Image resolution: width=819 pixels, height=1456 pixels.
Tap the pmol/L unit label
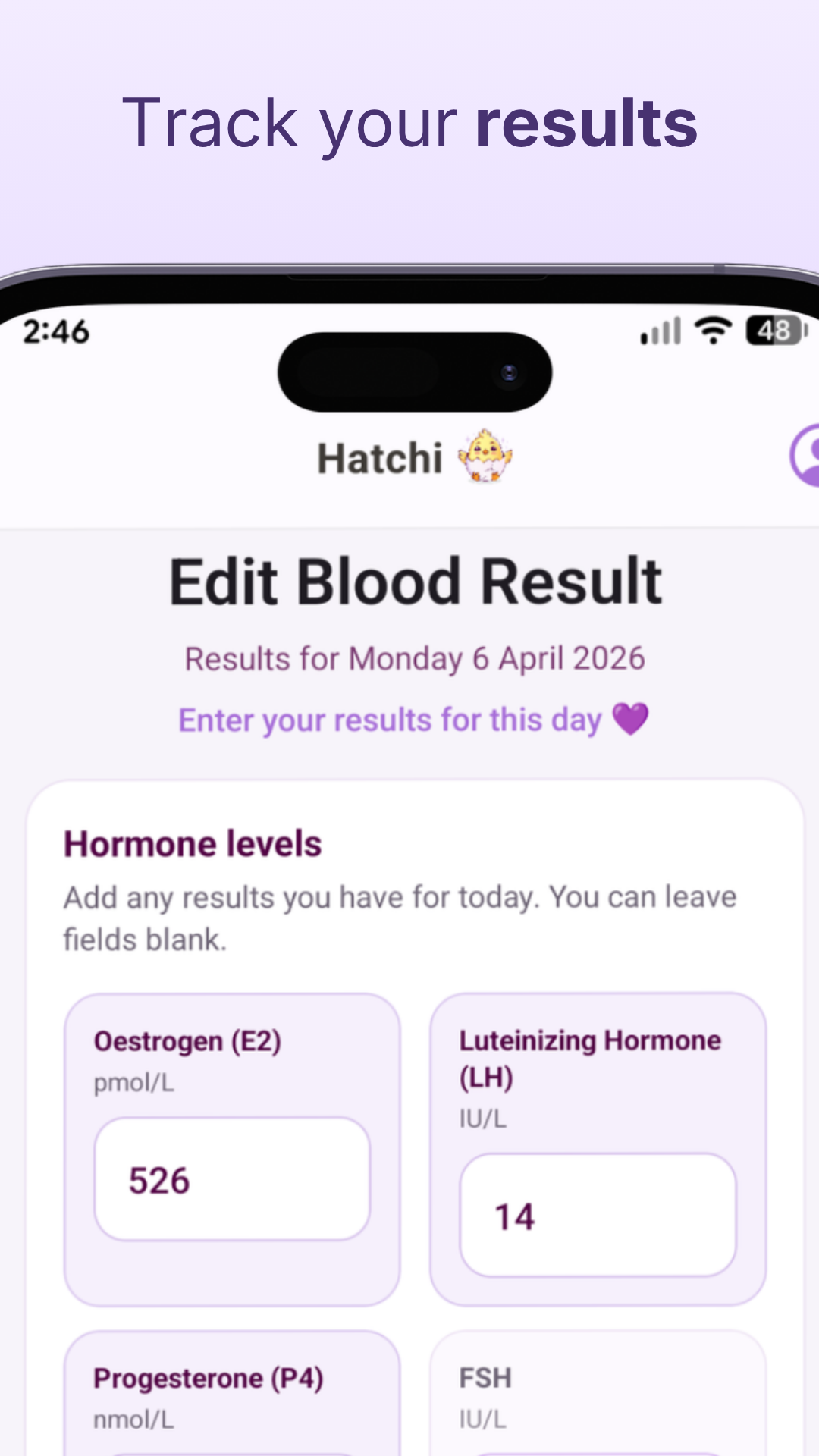pos(134,1083)
